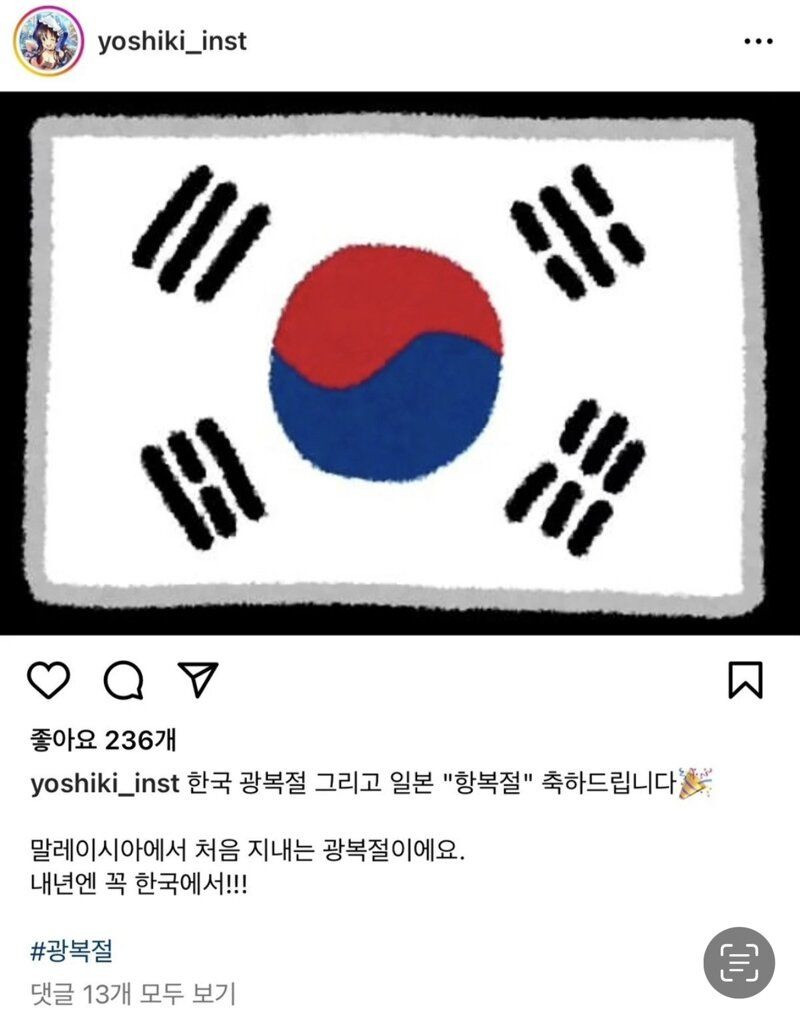Like the post with the heart icon
Image resolution: width=800 pixels, height=1015 pixels.
(48, 680)
